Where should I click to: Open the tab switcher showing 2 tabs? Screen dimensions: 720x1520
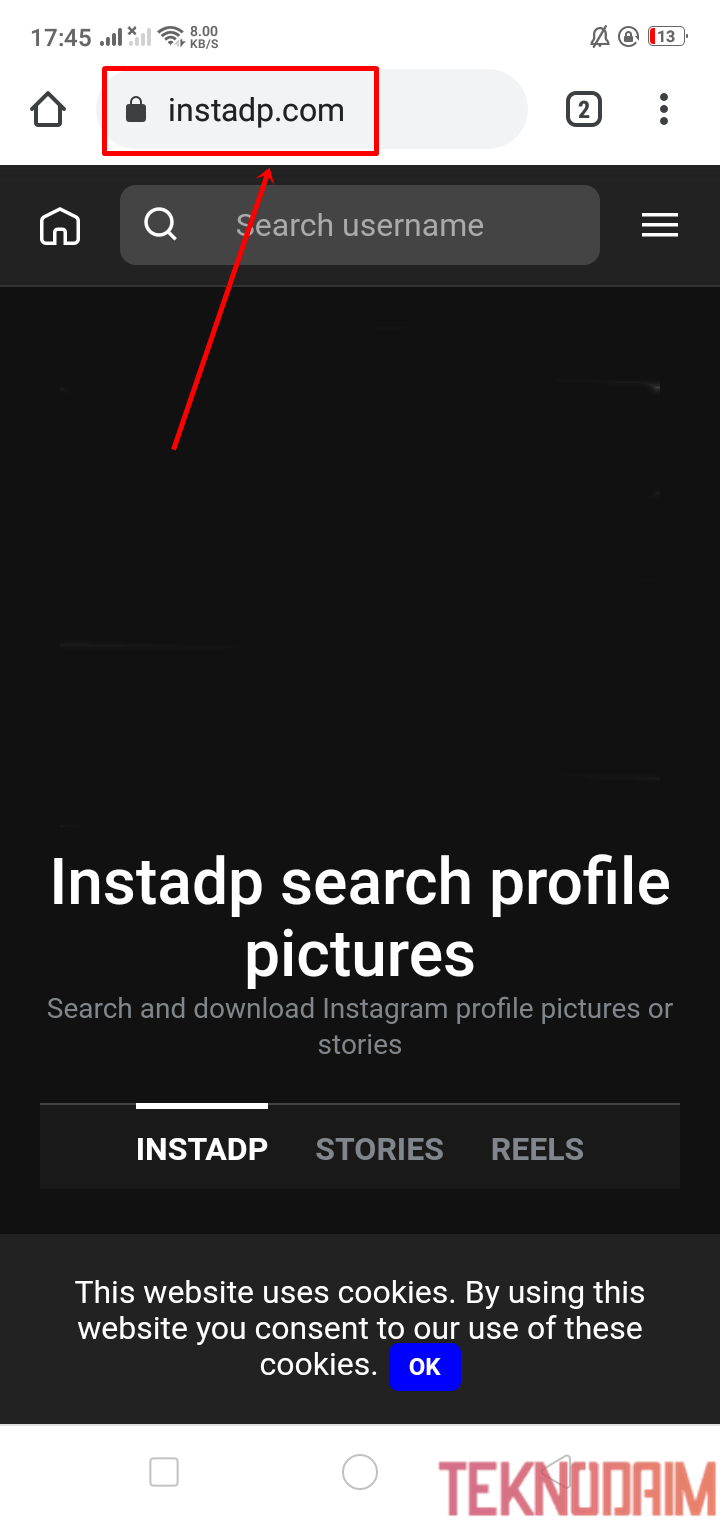click(584, 109)
